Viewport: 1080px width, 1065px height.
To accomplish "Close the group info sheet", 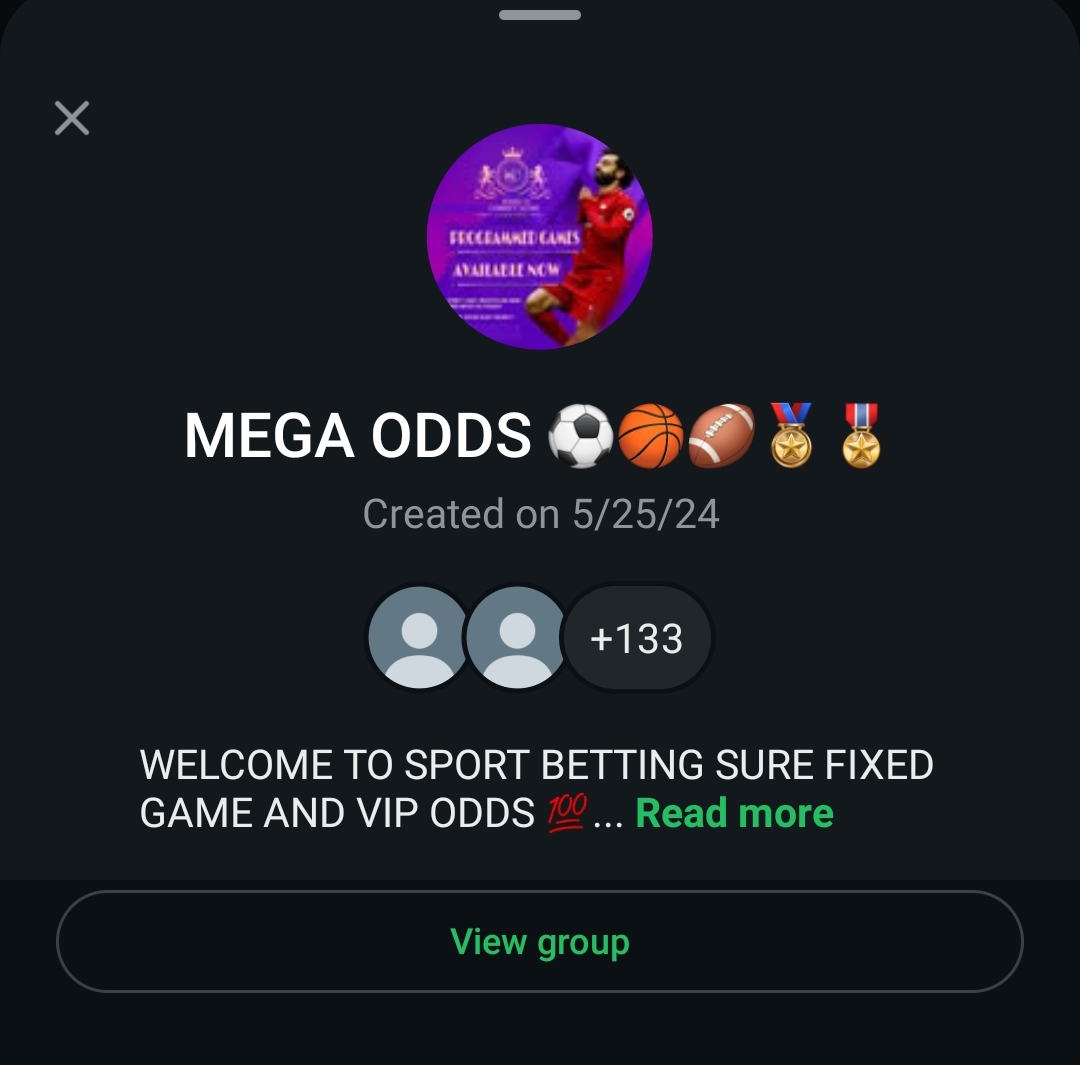I will coord(72,118).
